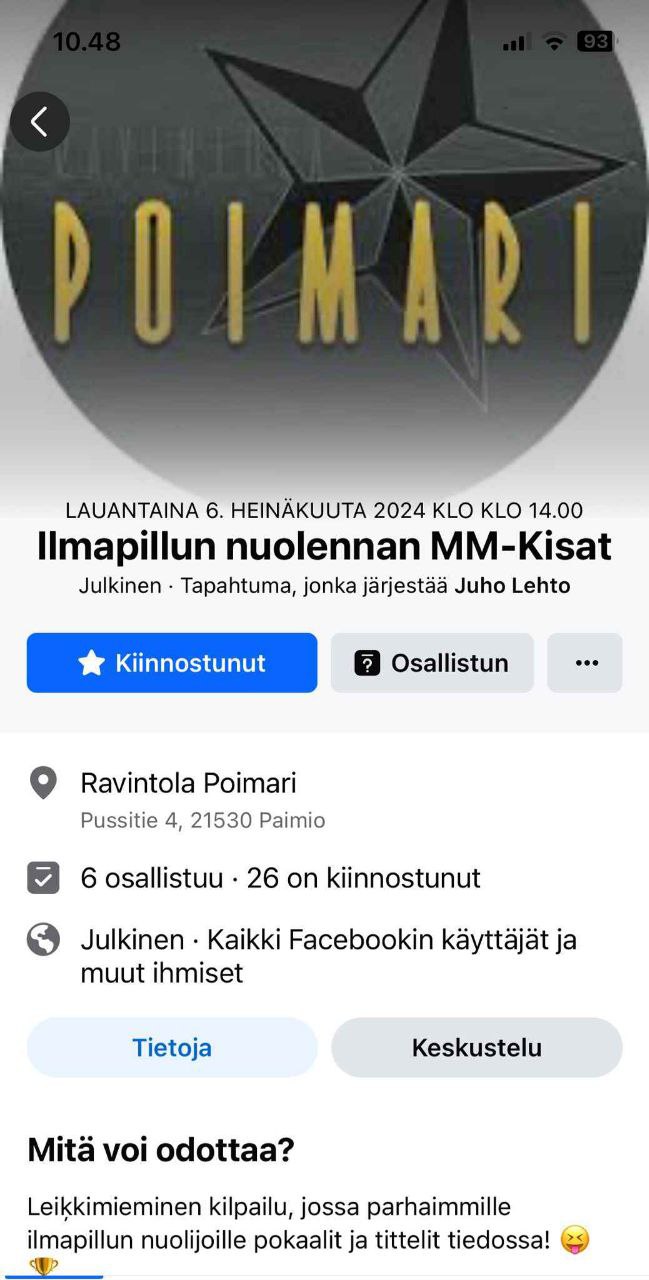Switch to the Tietoja tab
This screenshot has width=649, height=1280.
[172, 1047]
